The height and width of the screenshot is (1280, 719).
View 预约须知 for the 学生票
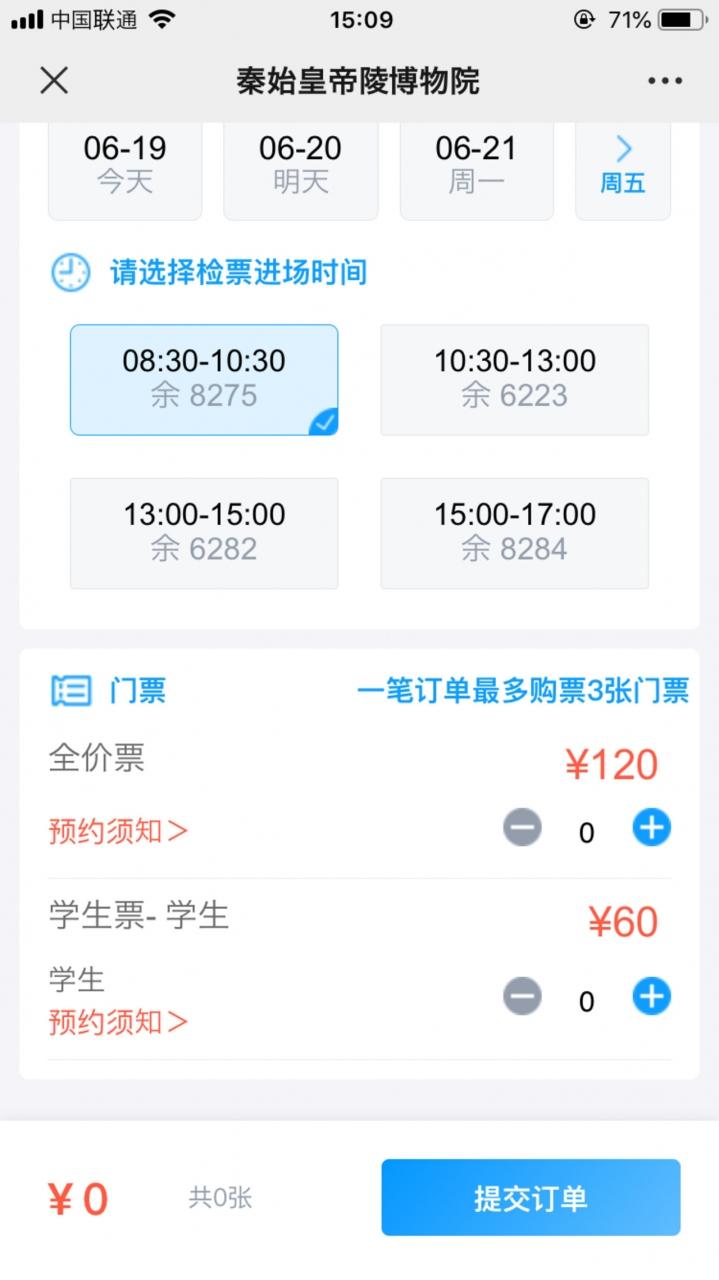pyautogui.click(x=118, y=1022)
